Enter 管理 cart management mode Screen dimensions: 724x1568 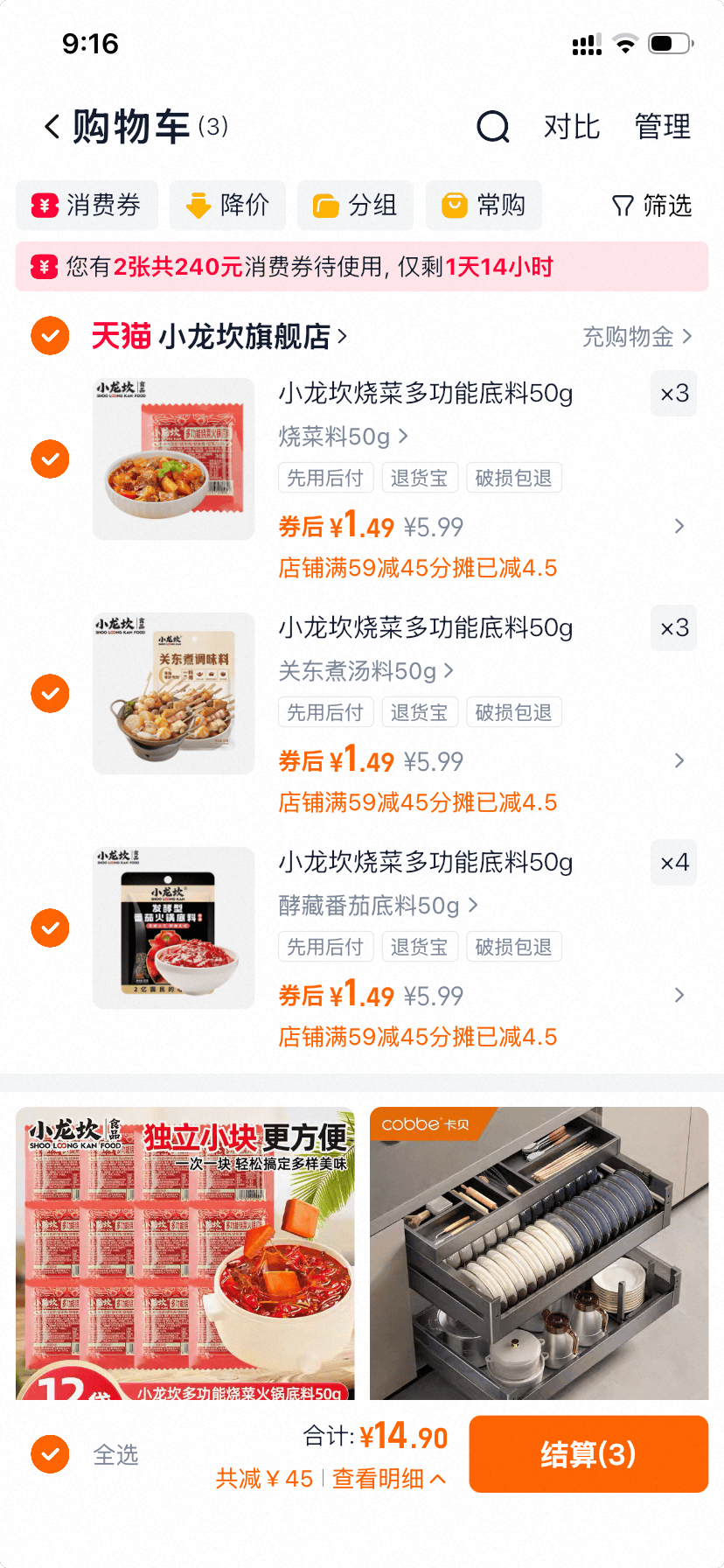(x=662, y=126)
